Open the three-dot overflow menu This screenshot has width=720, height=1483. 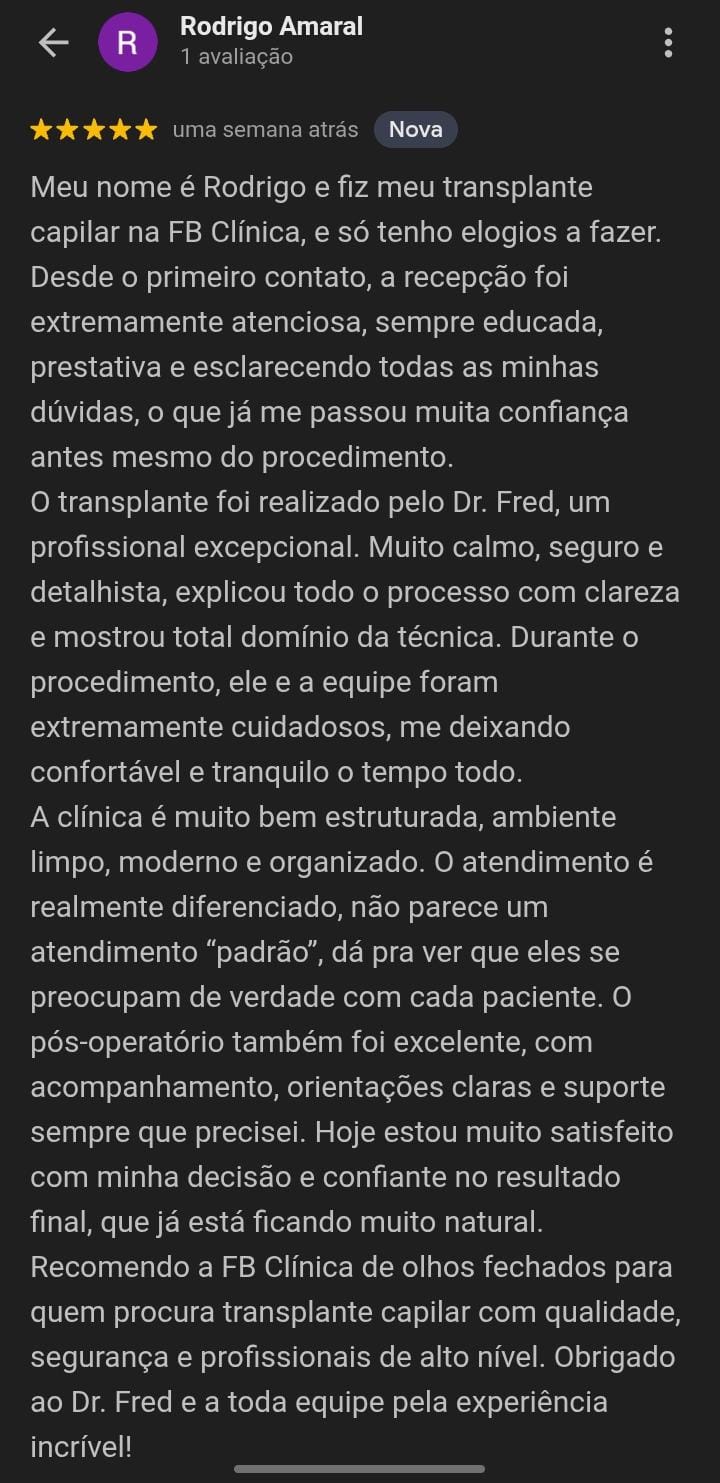click(x=668, y=42)
